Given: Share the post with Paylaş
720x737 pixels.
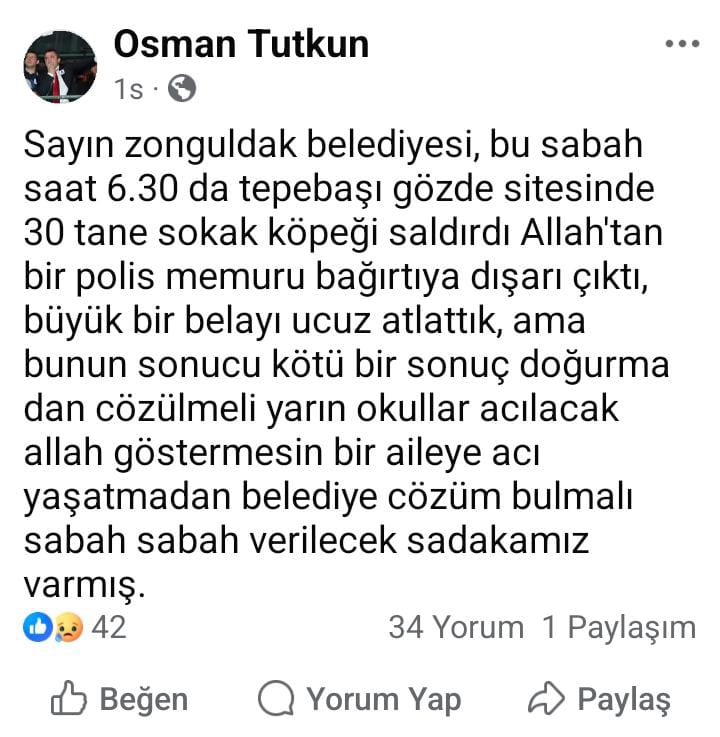Looking at the screenshot, I should (599, 699).
